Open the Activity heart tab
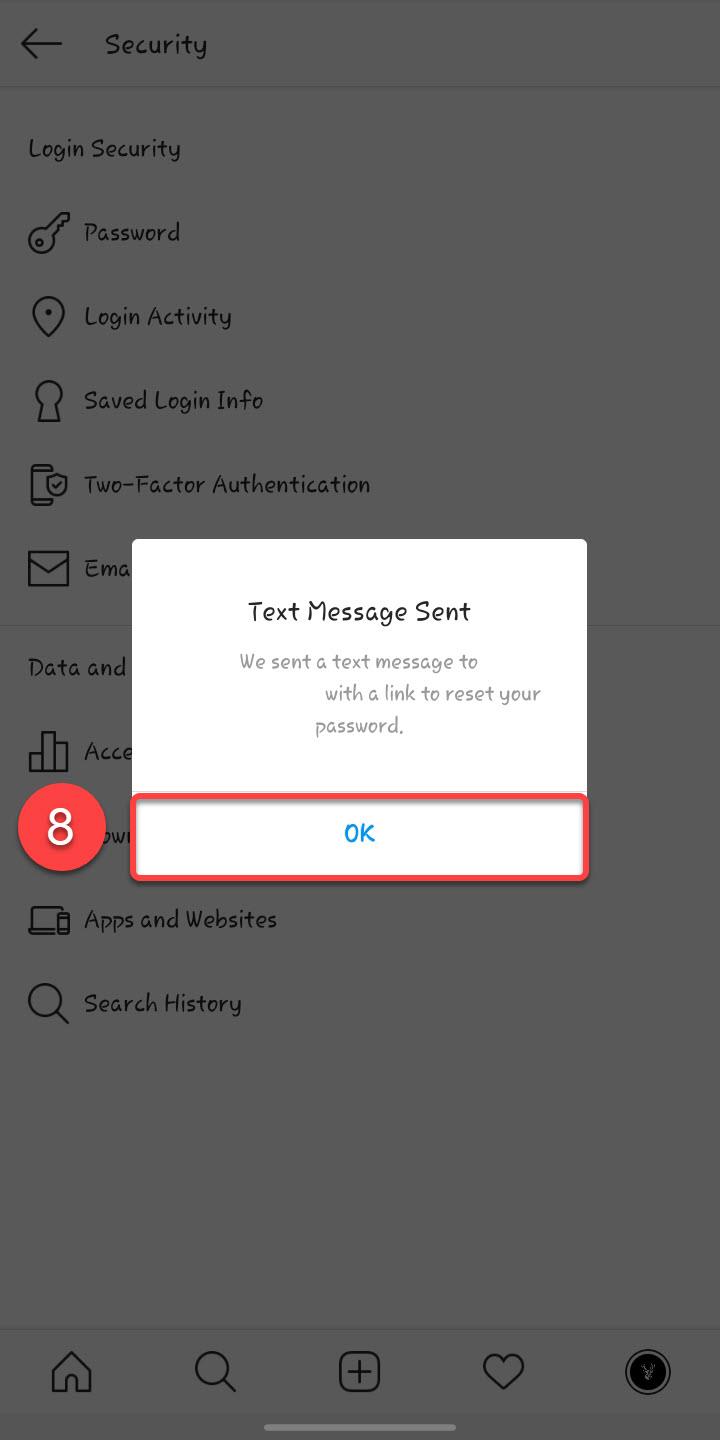The width and height of the screenshot is (720, 1440). click(x=503, y=1372)
